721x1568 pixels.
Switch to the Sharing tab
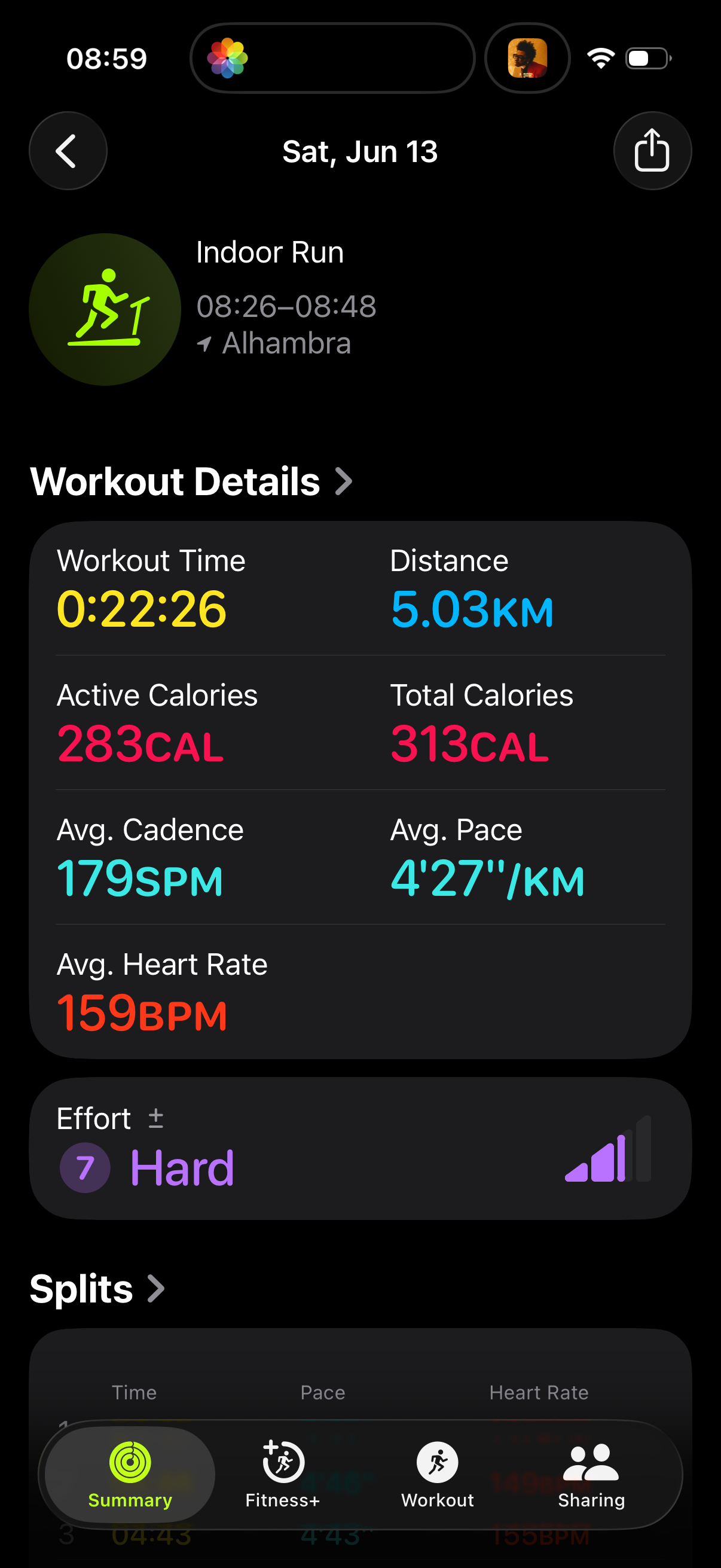pos(591,1474)
